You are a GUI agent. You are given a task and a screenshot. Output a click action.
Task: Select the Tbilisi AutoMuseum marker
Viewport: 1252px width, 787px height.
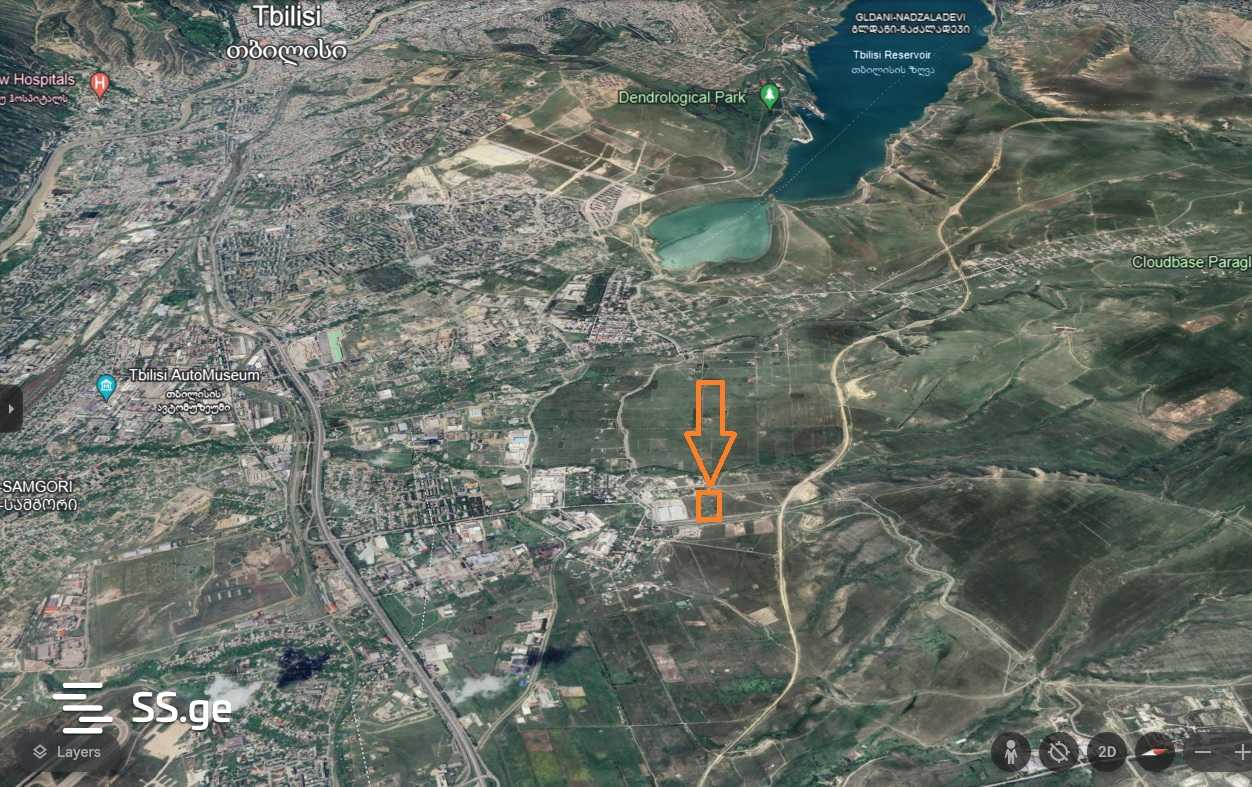click(107, 386)
